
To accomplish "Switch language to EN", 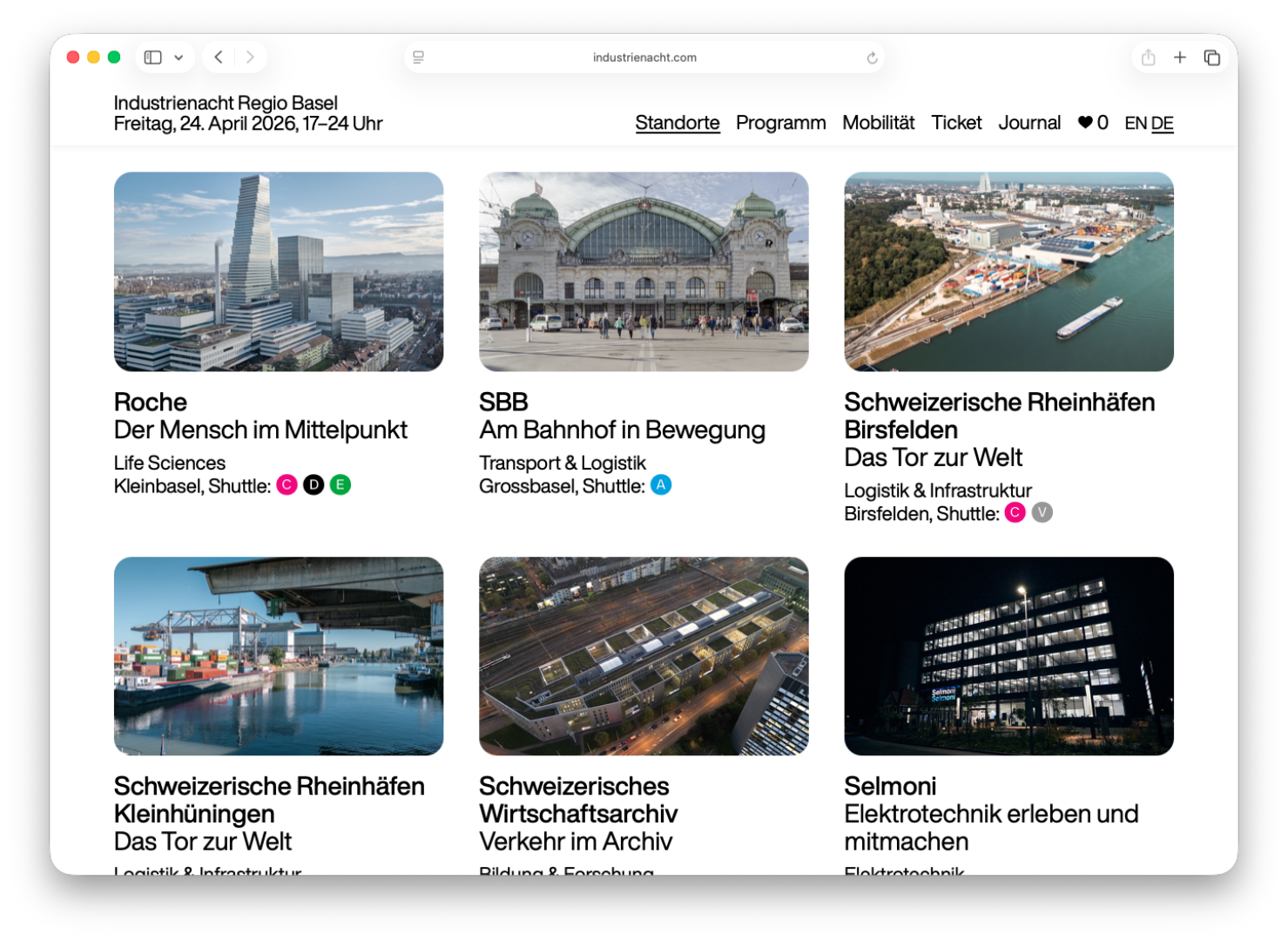I will pyautogui.click(x=1135, y=124).
